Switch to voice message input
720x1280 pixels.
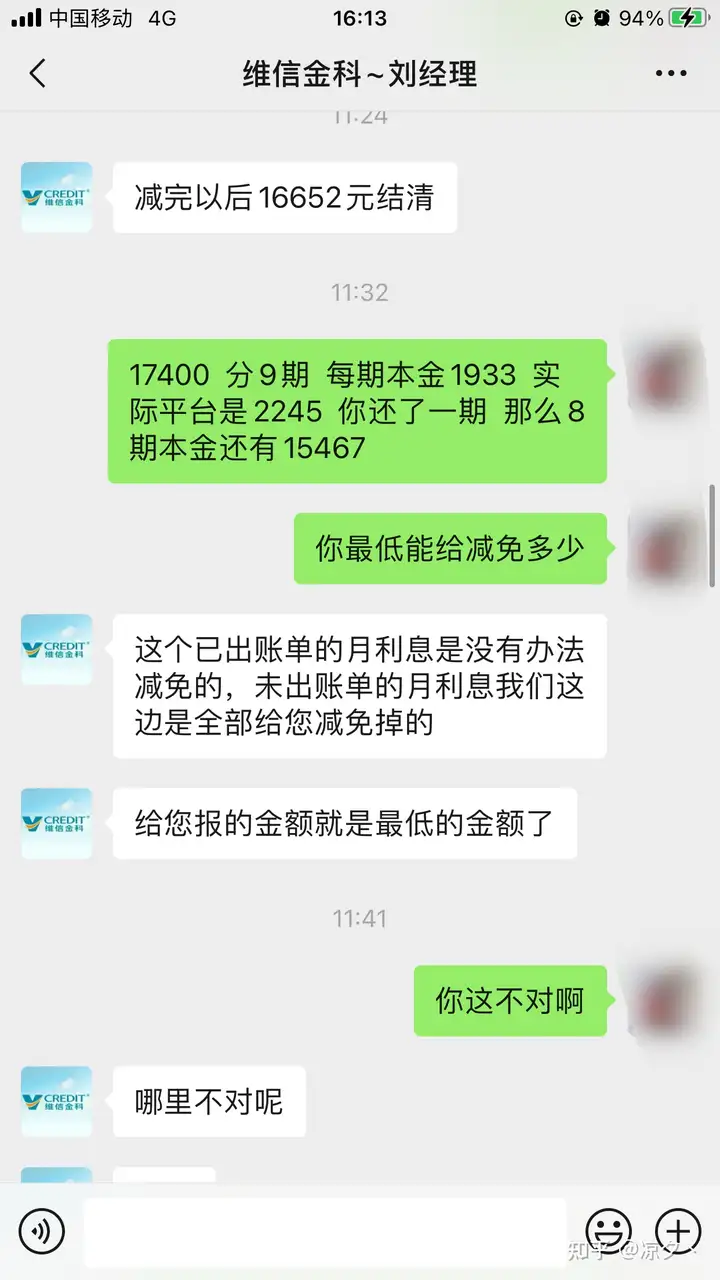click(41, 1230)
